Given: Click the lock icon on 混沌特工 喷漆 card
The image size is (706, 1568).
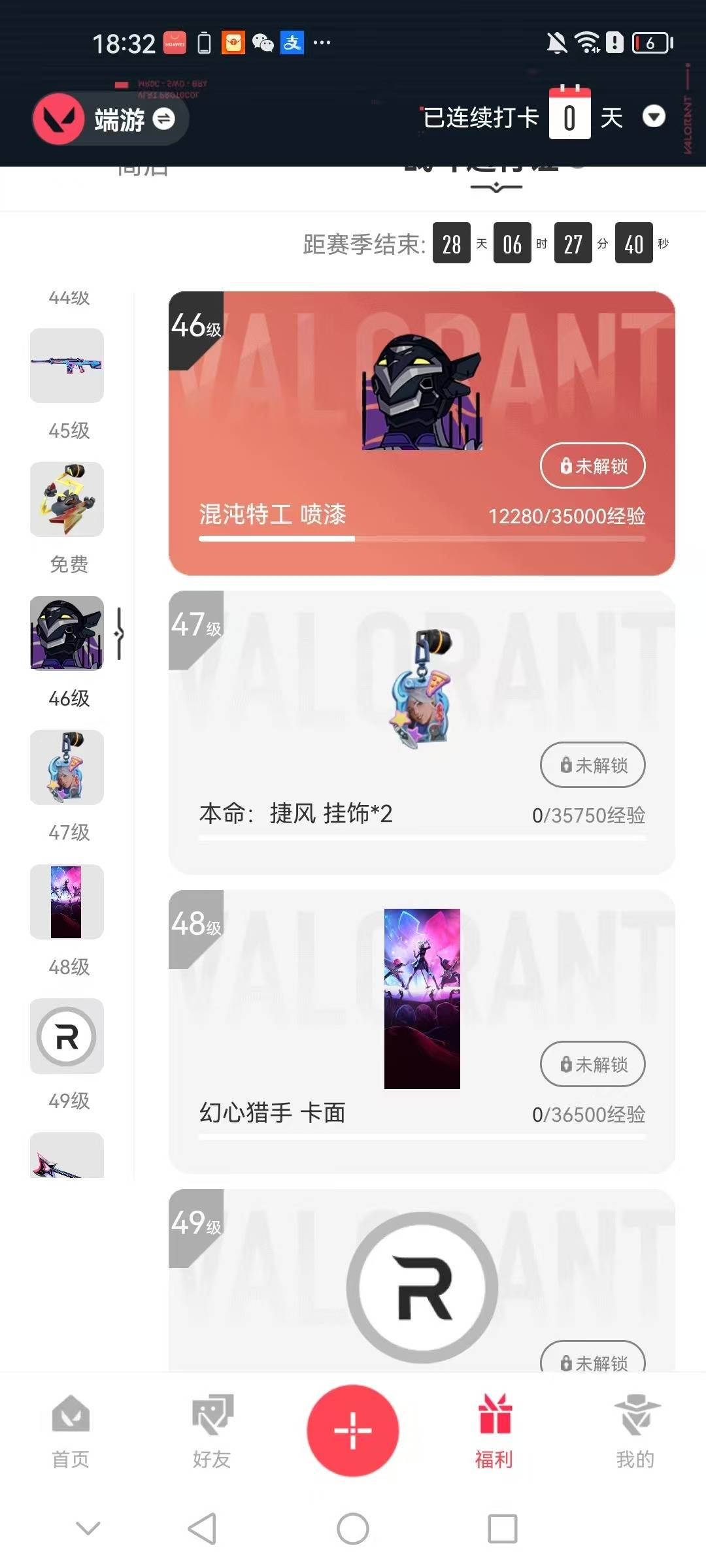Looking at the screenshot, I should [x=565, y=466].
